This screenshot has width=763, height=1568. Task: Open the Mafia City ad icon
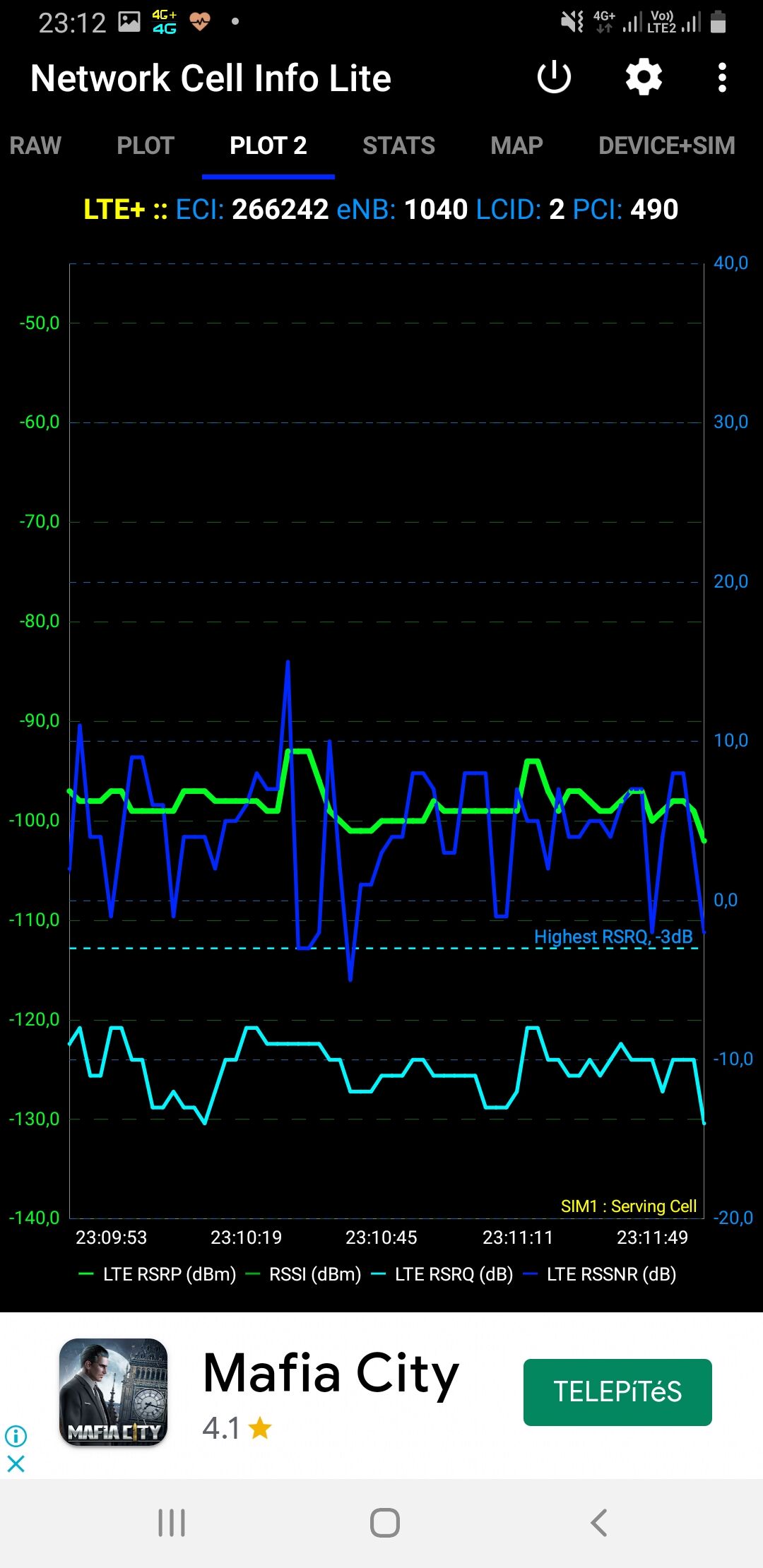[114, 1391]
